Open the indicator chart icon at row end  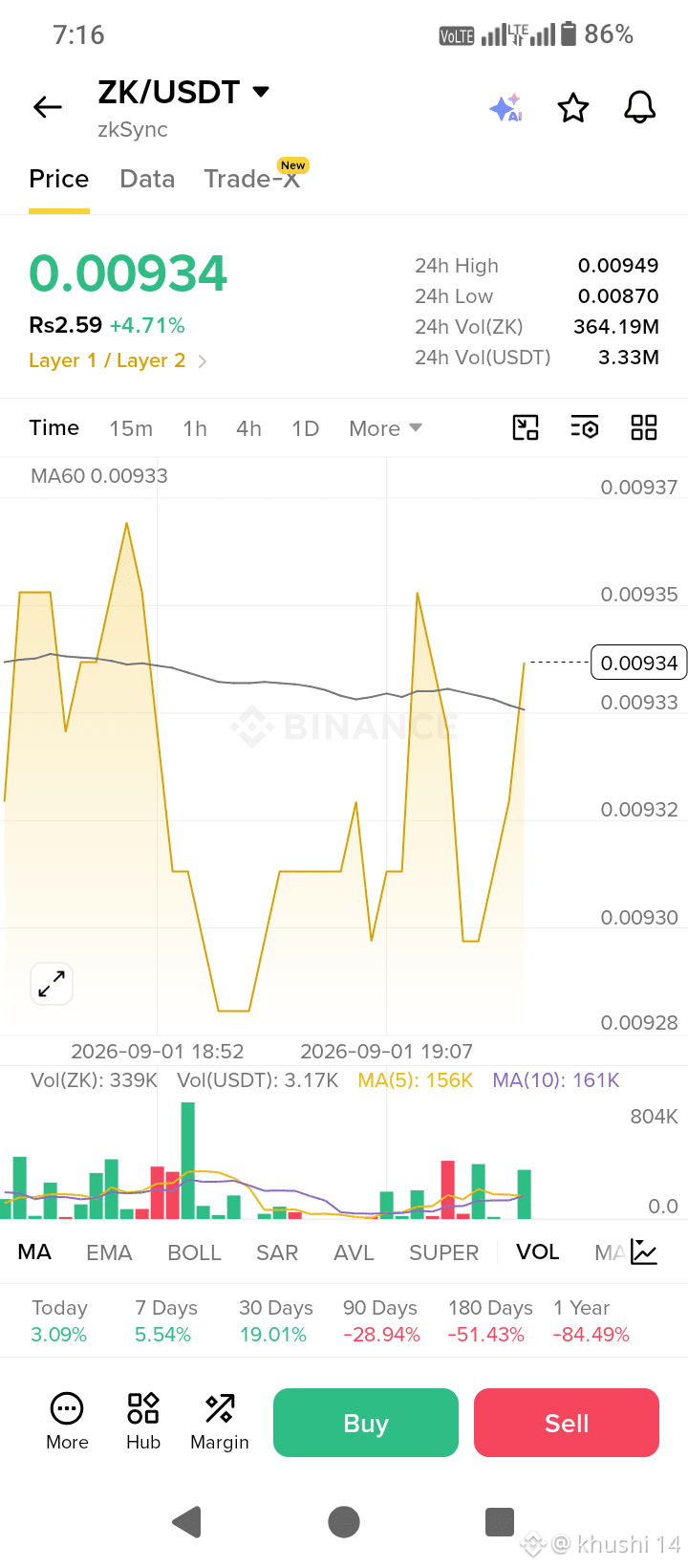[645, 1252]
